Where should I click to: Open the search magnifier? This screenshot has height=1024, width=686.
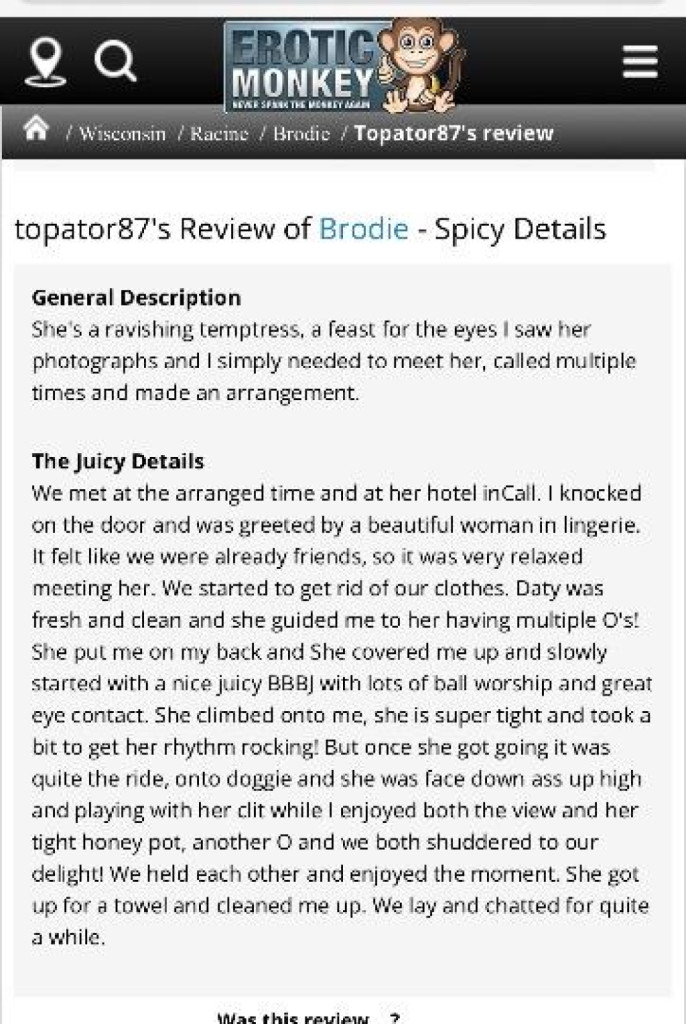pyautogui.click(x=116, y=64)
